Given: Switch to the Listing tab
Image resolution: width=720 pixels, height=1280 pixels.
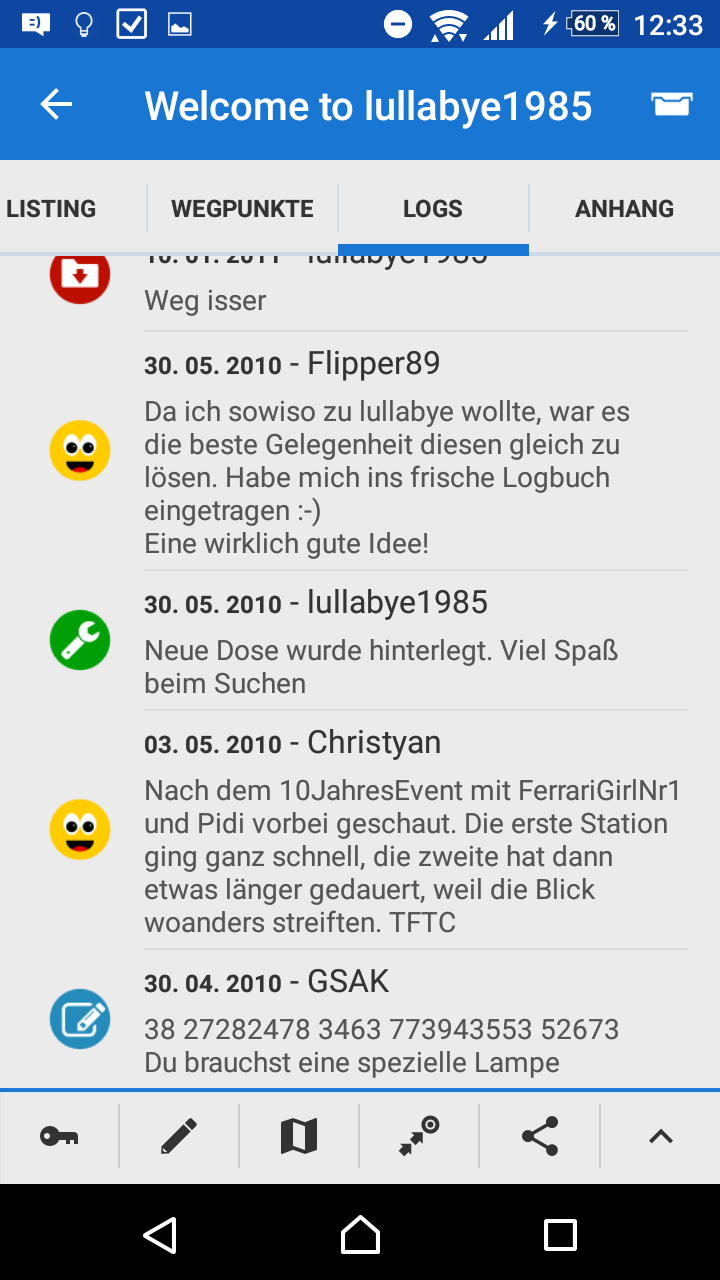Looking at the screenshot, I should click(52, 209).
